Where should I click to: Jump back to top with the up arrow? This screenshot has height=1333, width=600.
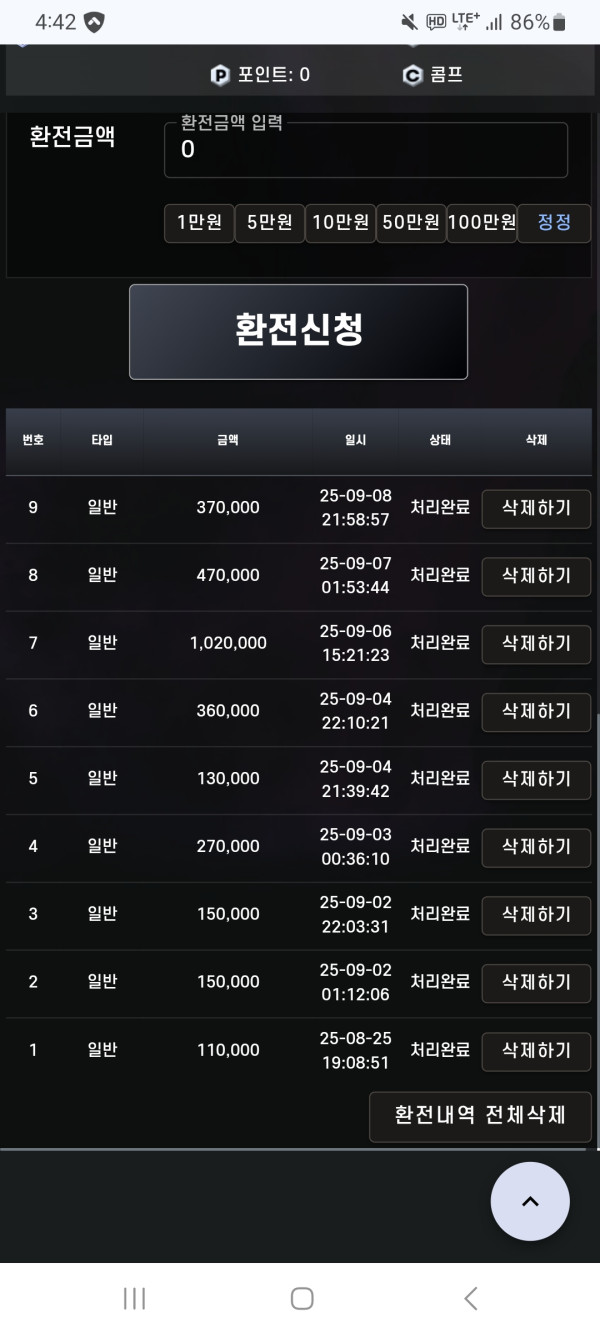[x=530, y=1201]
